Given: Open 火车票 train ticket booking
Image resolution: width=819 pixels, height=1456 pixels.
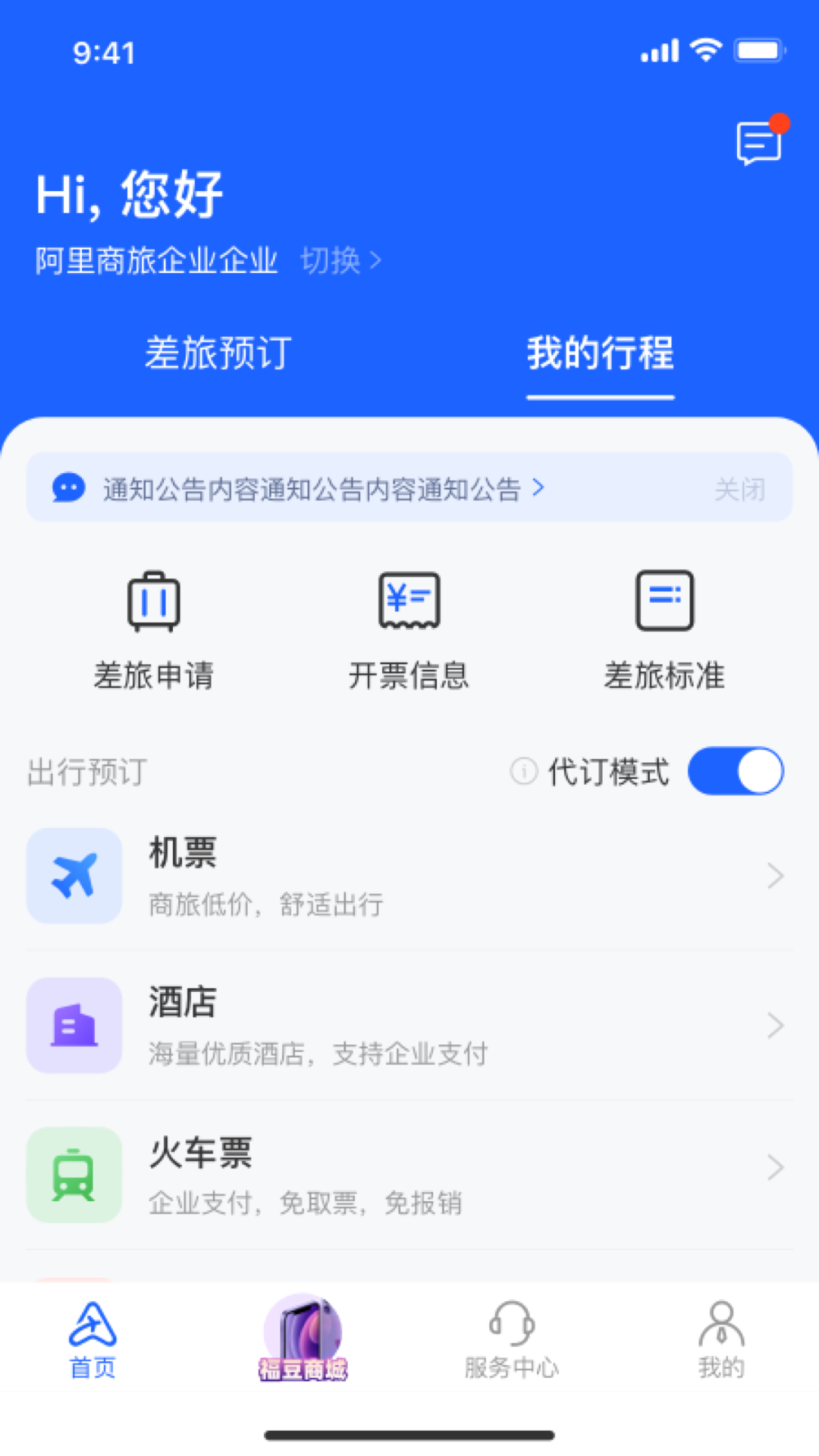Looking at the screenshot, I should (409, 1175).
